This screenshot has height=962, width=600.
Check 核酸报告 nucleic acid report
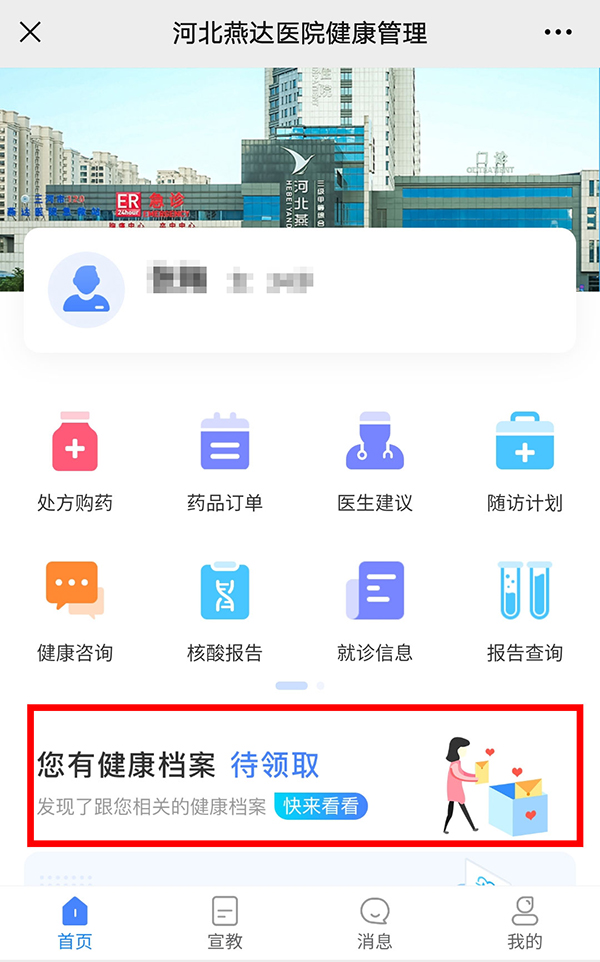pyautogui.click(x=225, y=611)
